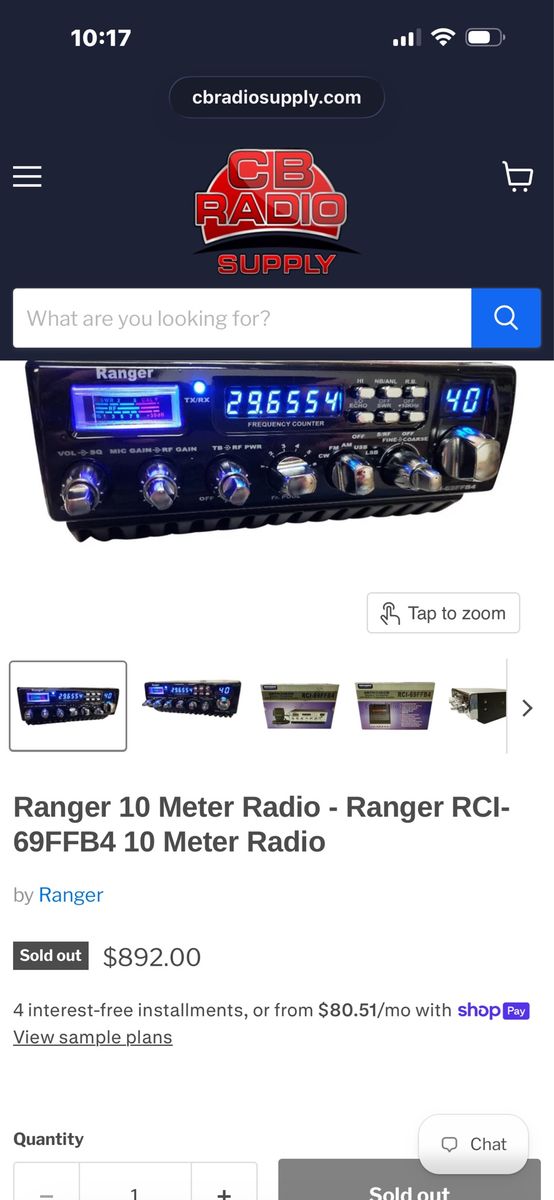Show next thumbnails with the right arrow

click(x=527, y=708)
